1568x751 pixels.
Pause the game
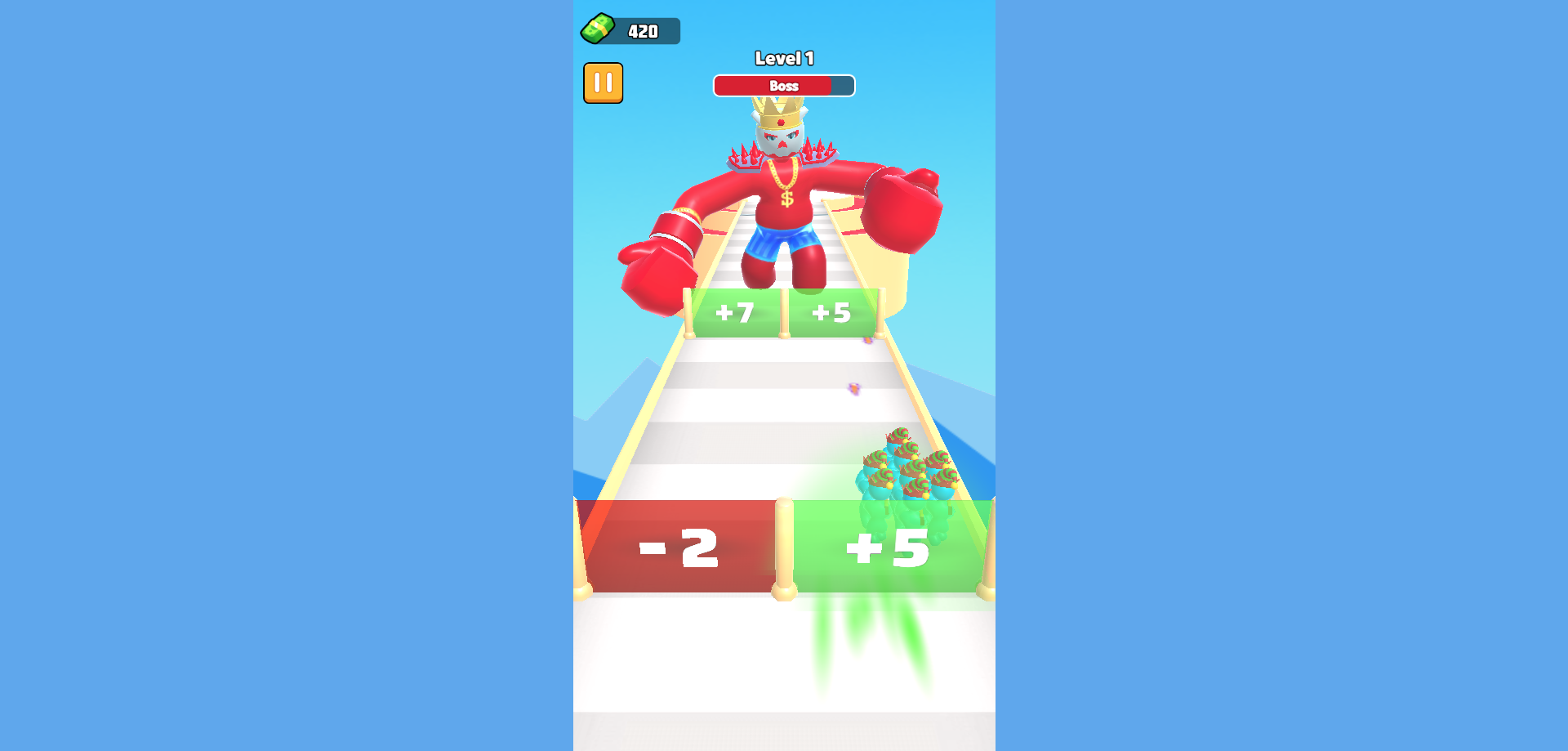[603, 83]
